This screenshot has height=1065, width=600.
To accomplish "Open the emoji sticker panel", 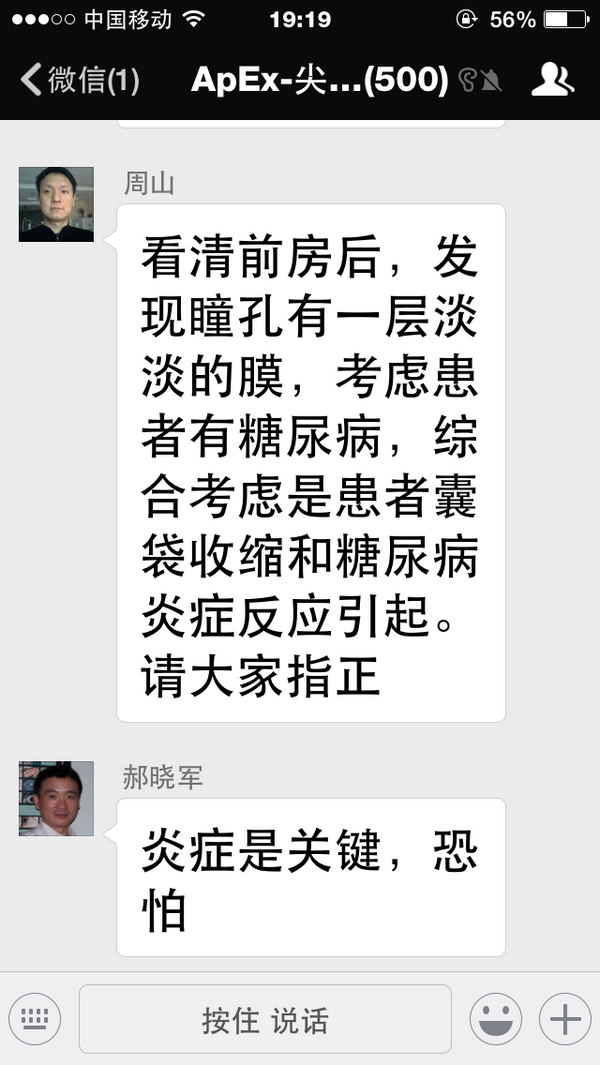I will pos(496,1019).
